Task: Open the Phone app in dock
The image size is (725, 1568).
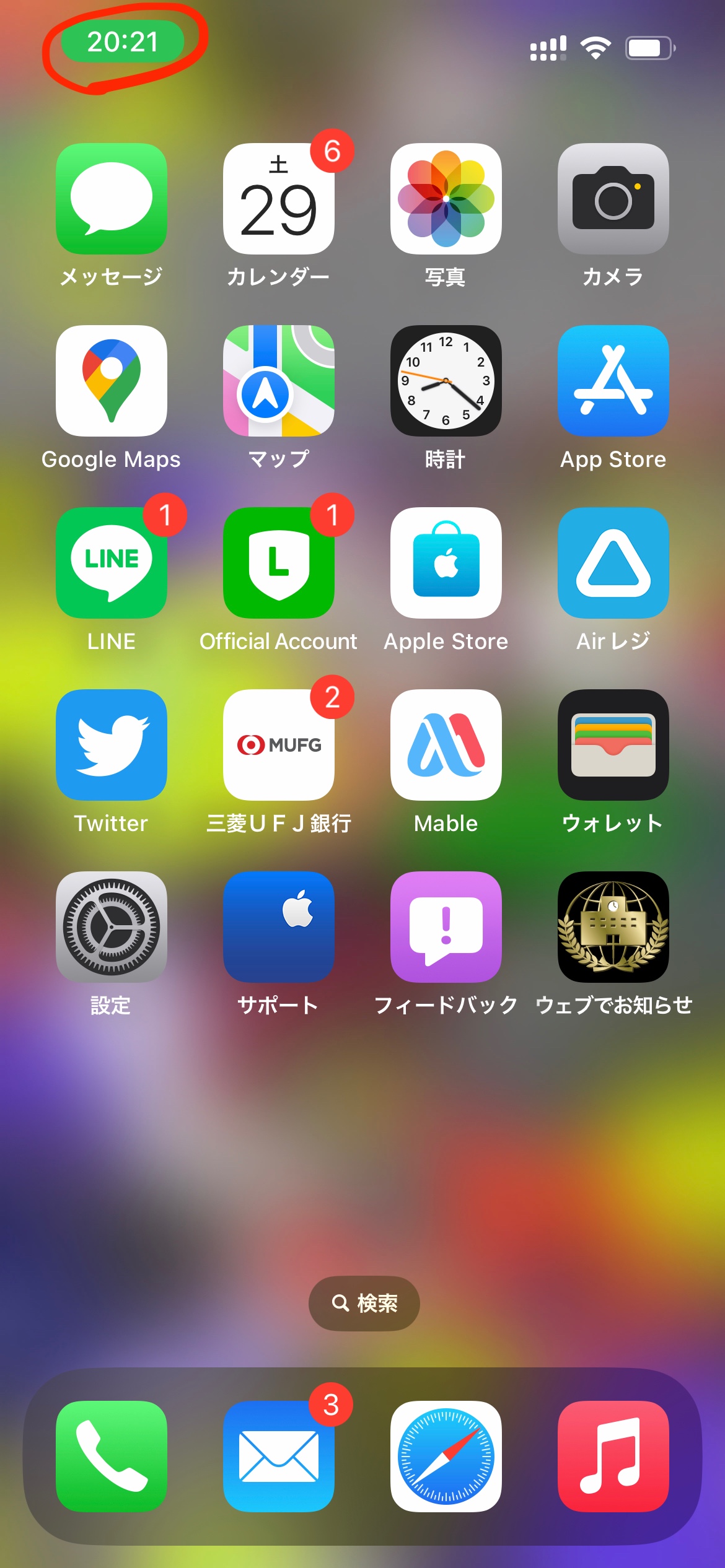Action: point(112,1456)
